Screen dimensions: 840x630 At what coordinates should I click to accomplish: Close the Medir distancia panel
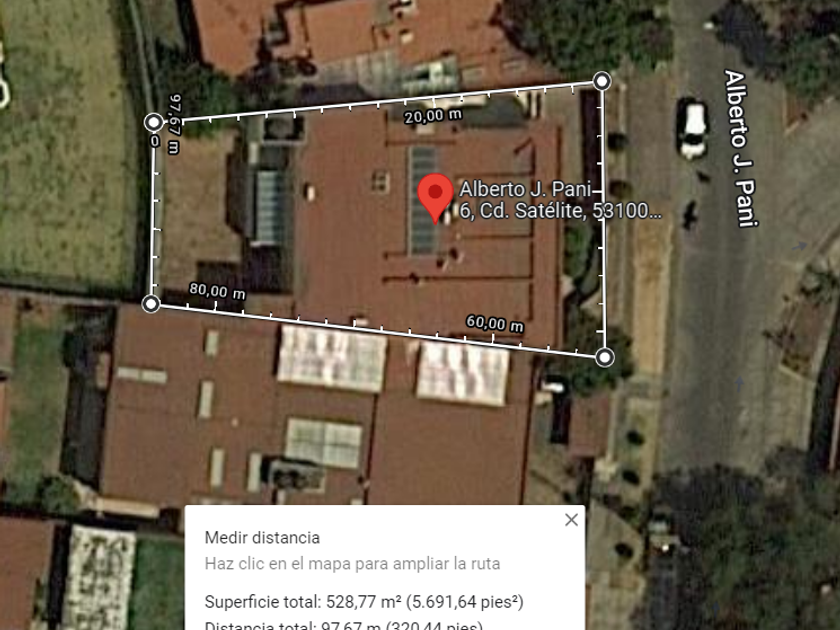click(x=571, y=520)
